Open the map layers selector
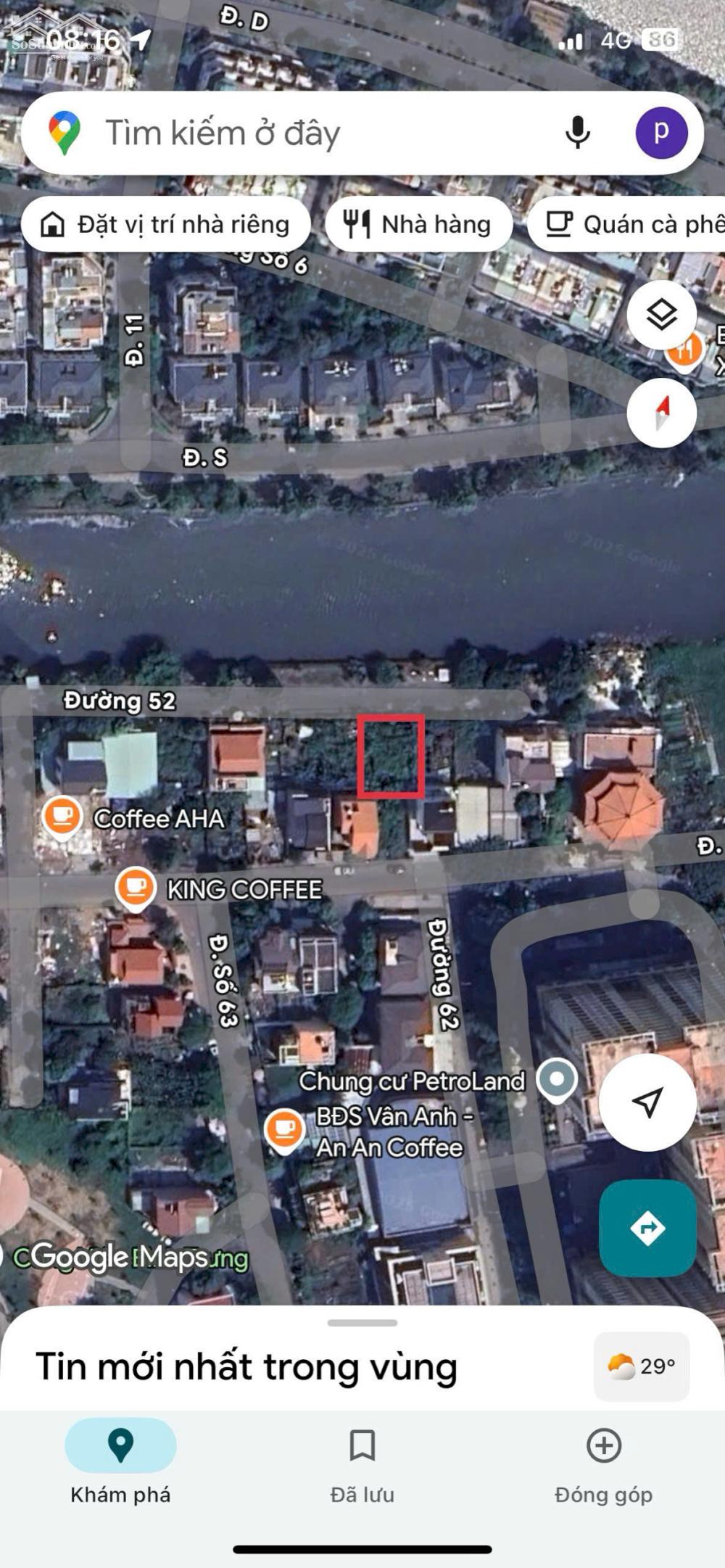725x1568 pixels. [661, 315]
